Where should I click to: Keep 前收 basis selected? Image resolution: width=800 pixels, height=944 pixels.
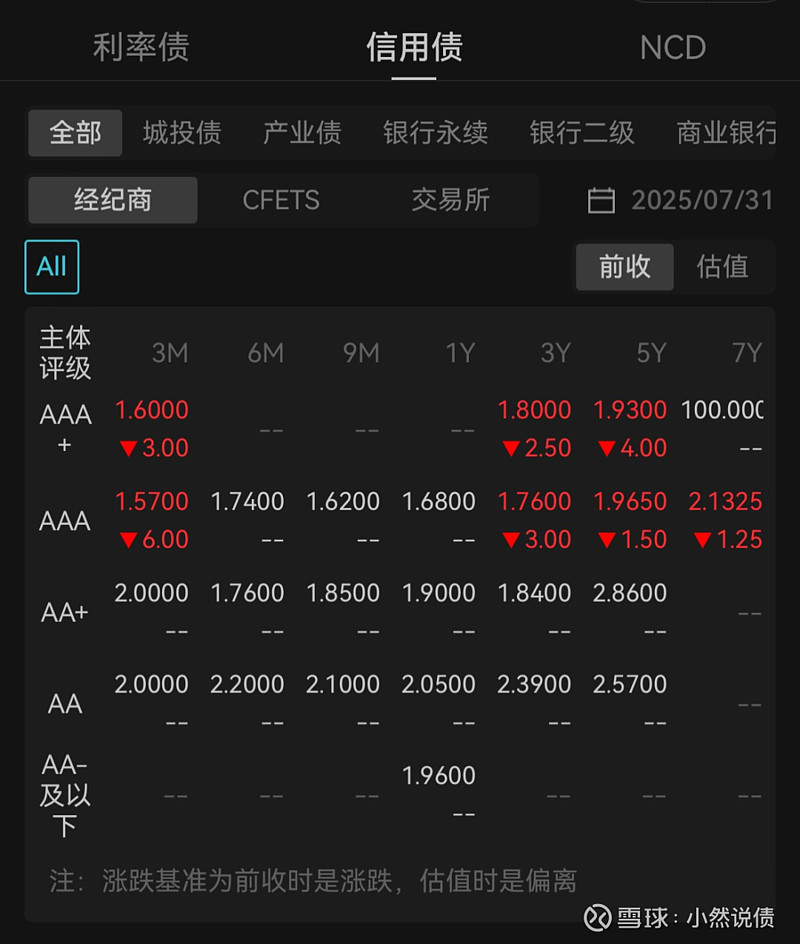pyautogui.click(x=624, y=267)
